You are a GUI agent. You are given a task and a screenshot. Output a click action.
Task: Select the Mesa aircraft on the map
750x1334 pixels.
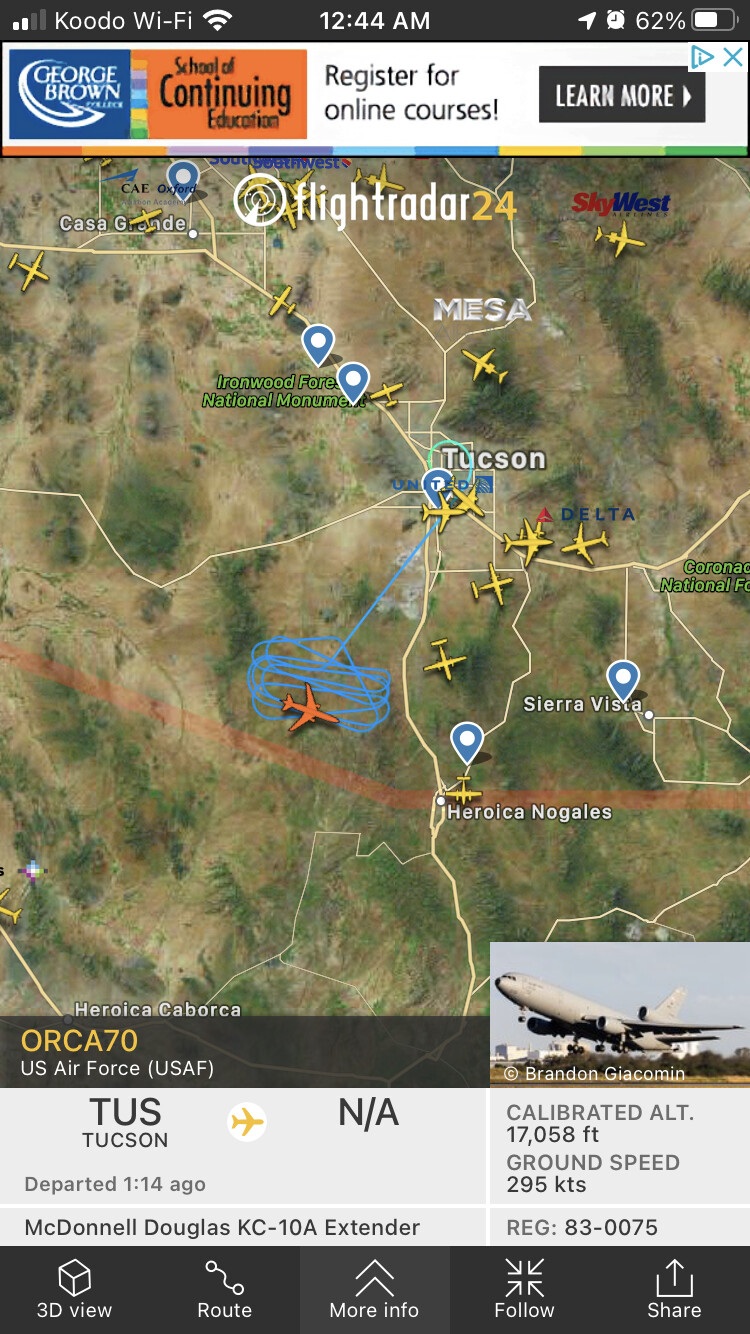click(x=485, y=365)
